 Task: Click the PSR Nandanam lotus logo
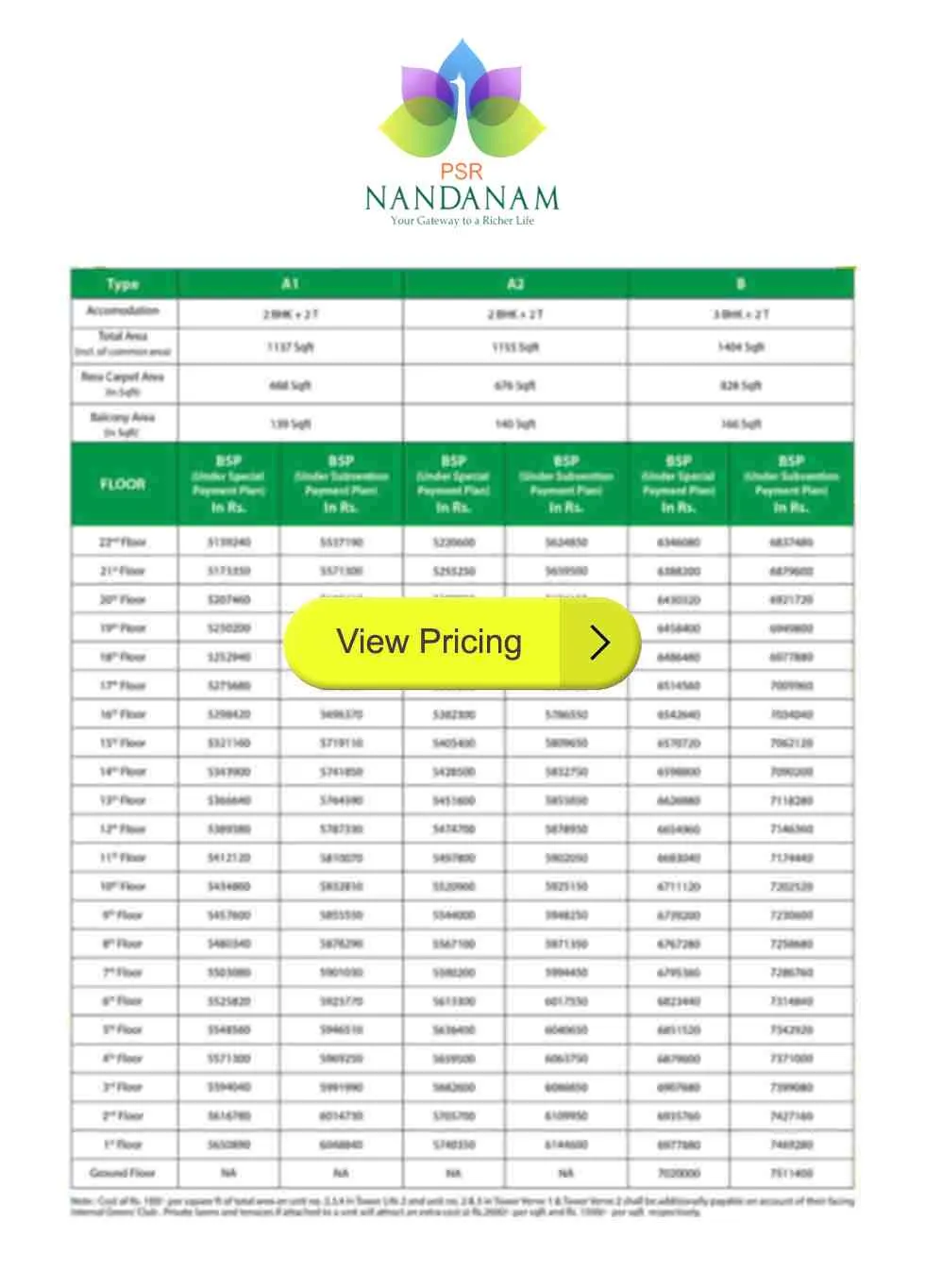[462, 104]
